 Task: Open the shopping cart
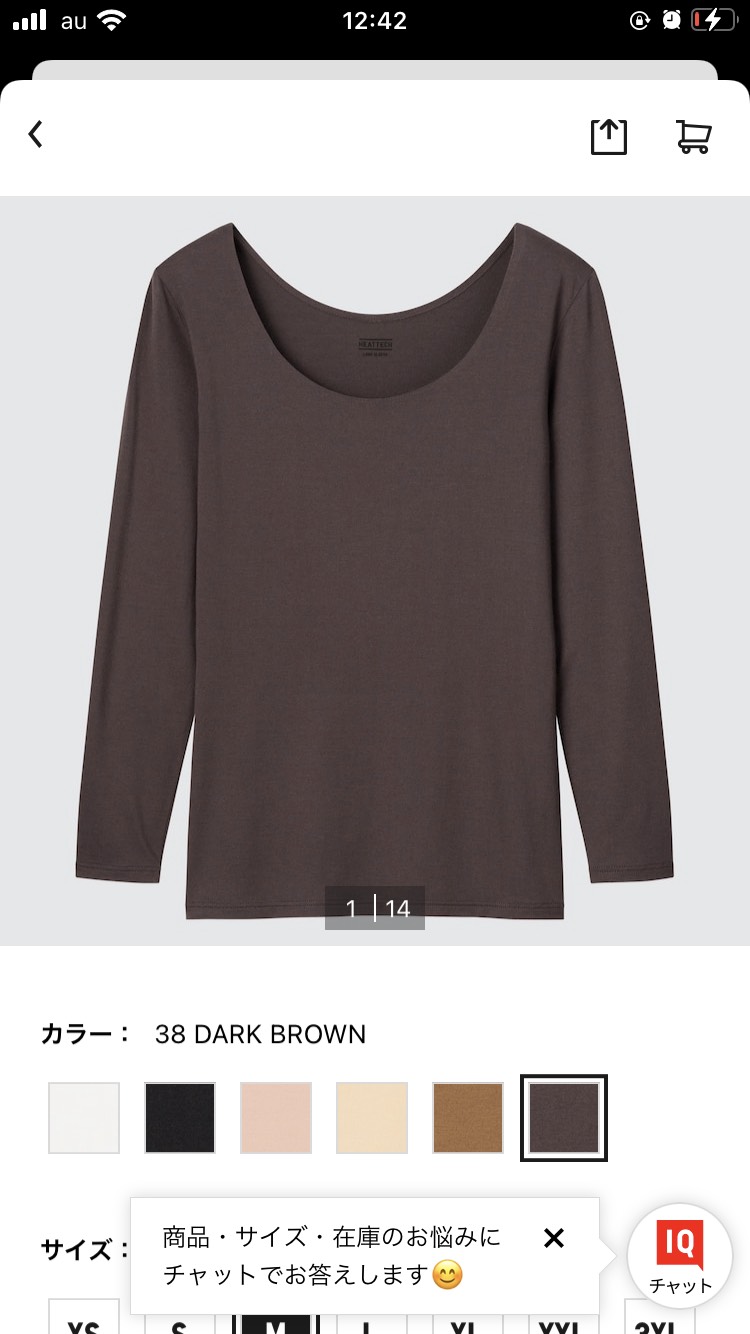point(694,136)
